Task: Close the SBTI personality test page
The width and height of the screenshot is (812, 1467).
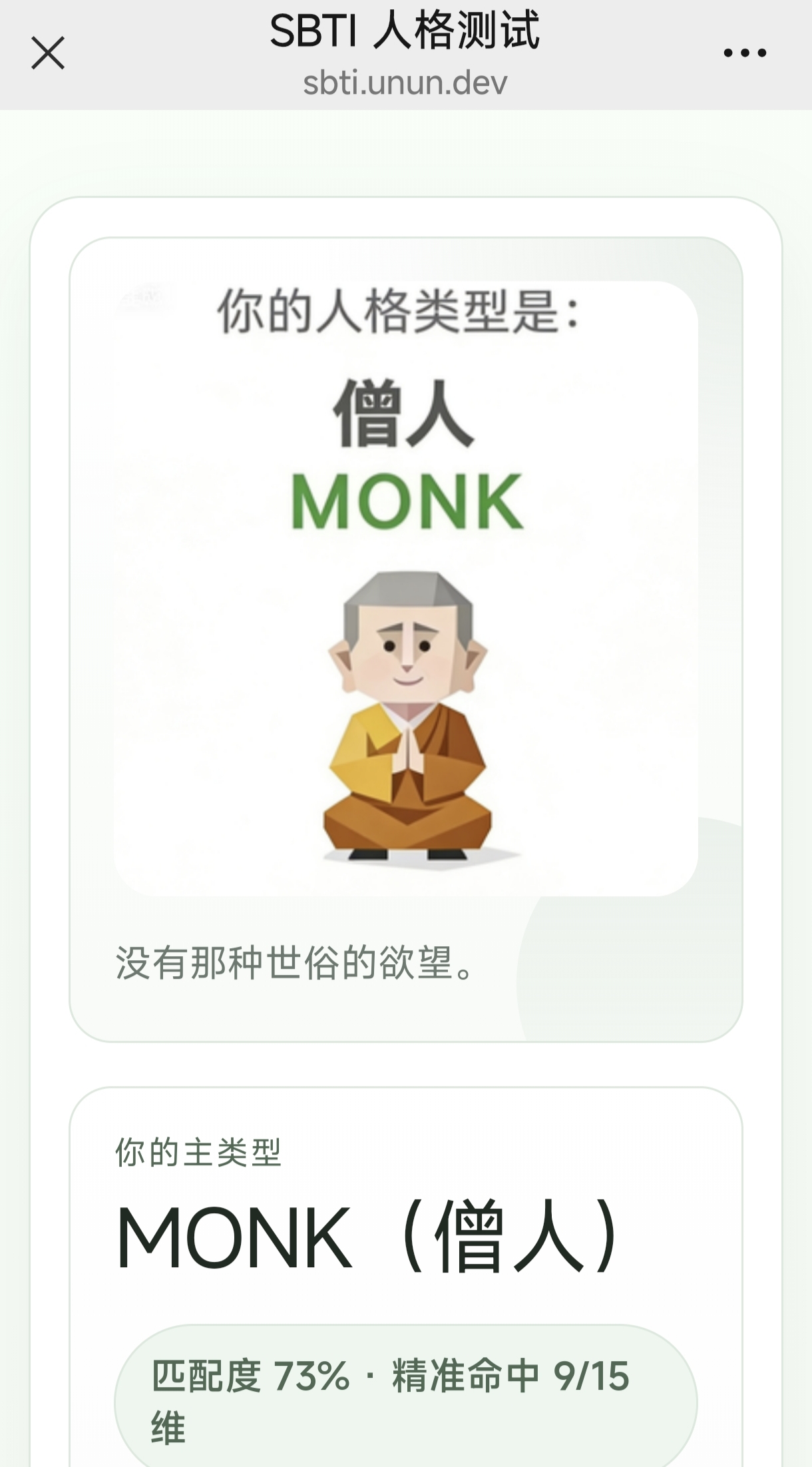Action: 48,53
